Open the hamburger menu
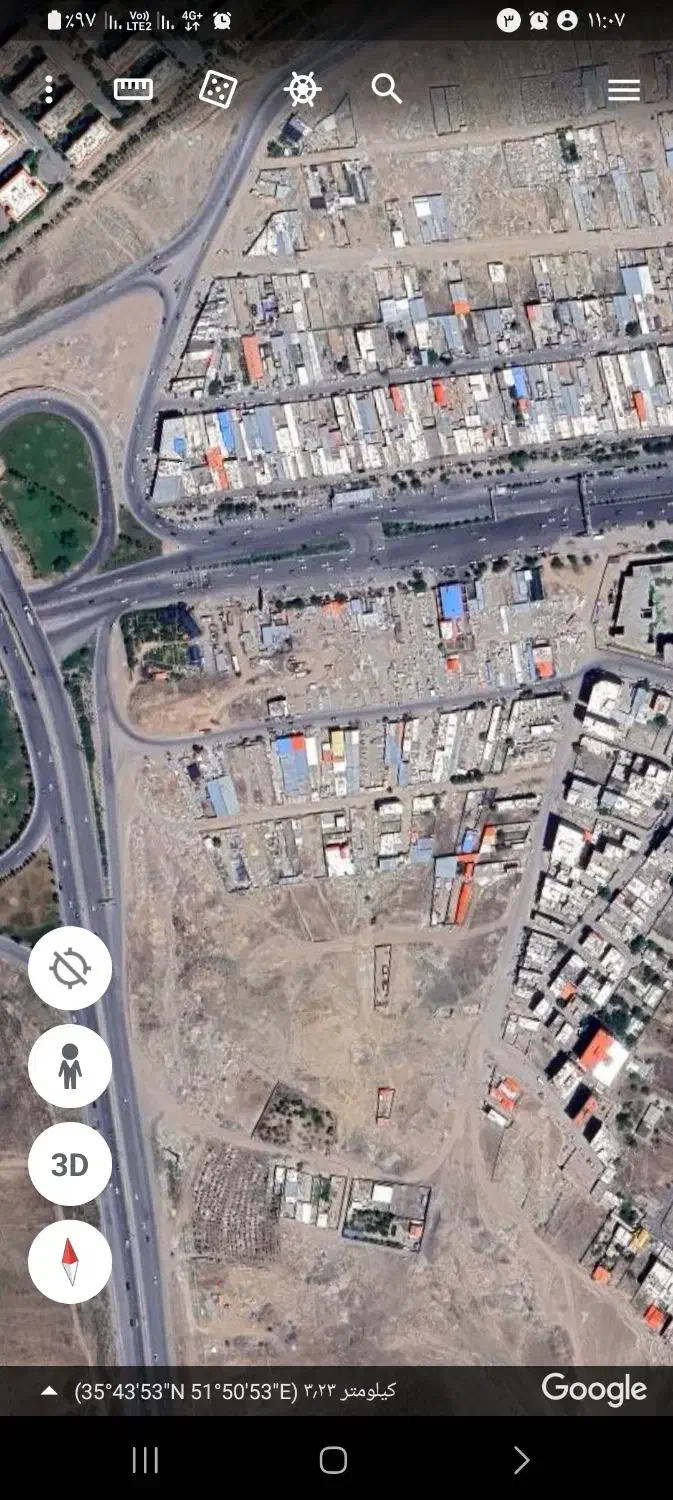Screen dimensions: 673x1500 [x=624, y=90]
